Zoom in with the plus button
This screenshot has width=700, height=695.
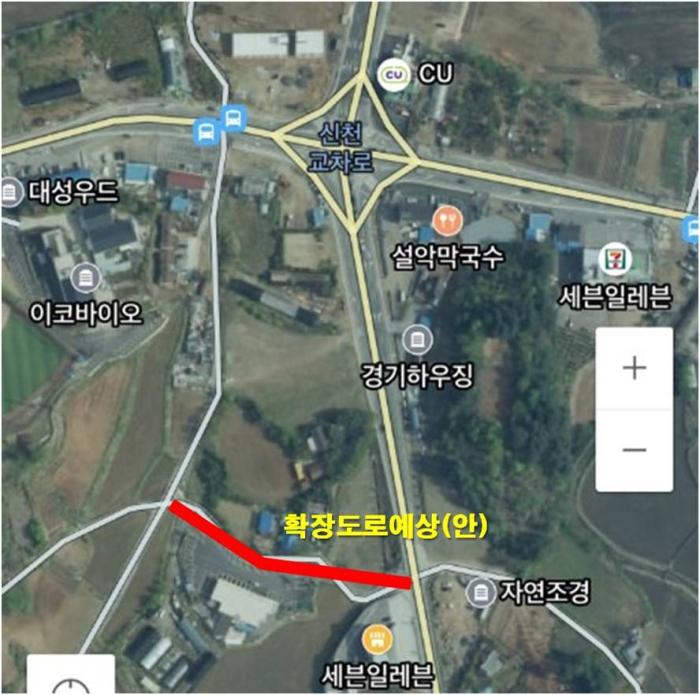click(634, 368)
